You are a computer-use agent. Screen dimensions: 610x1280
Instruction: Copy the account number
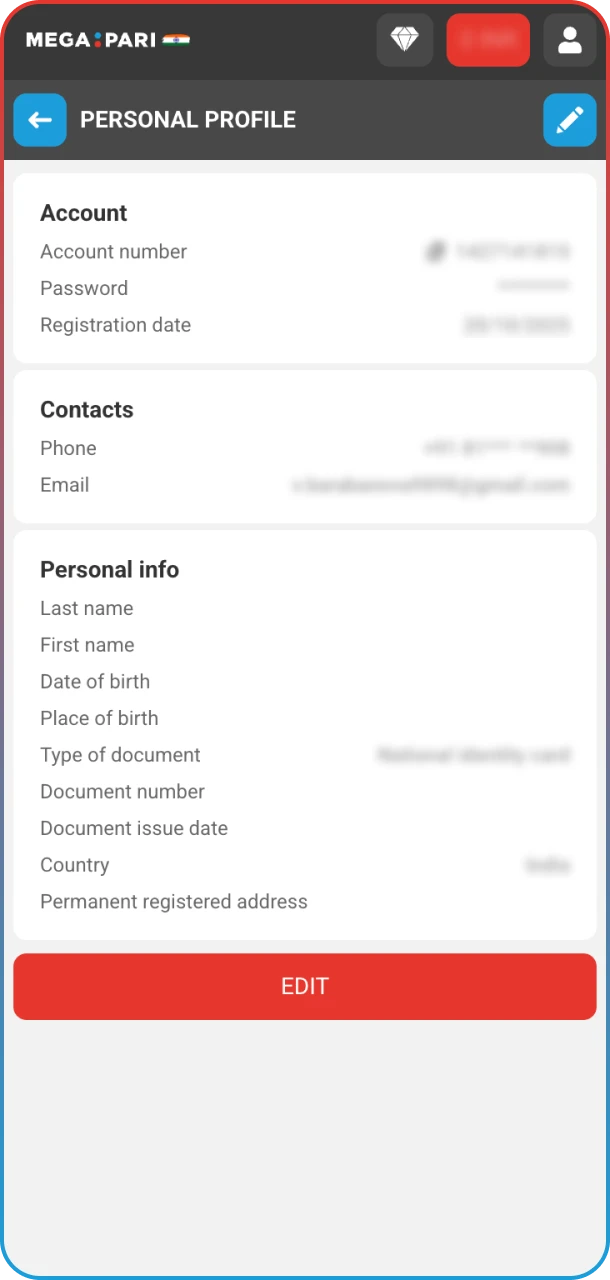click(435, 252)
